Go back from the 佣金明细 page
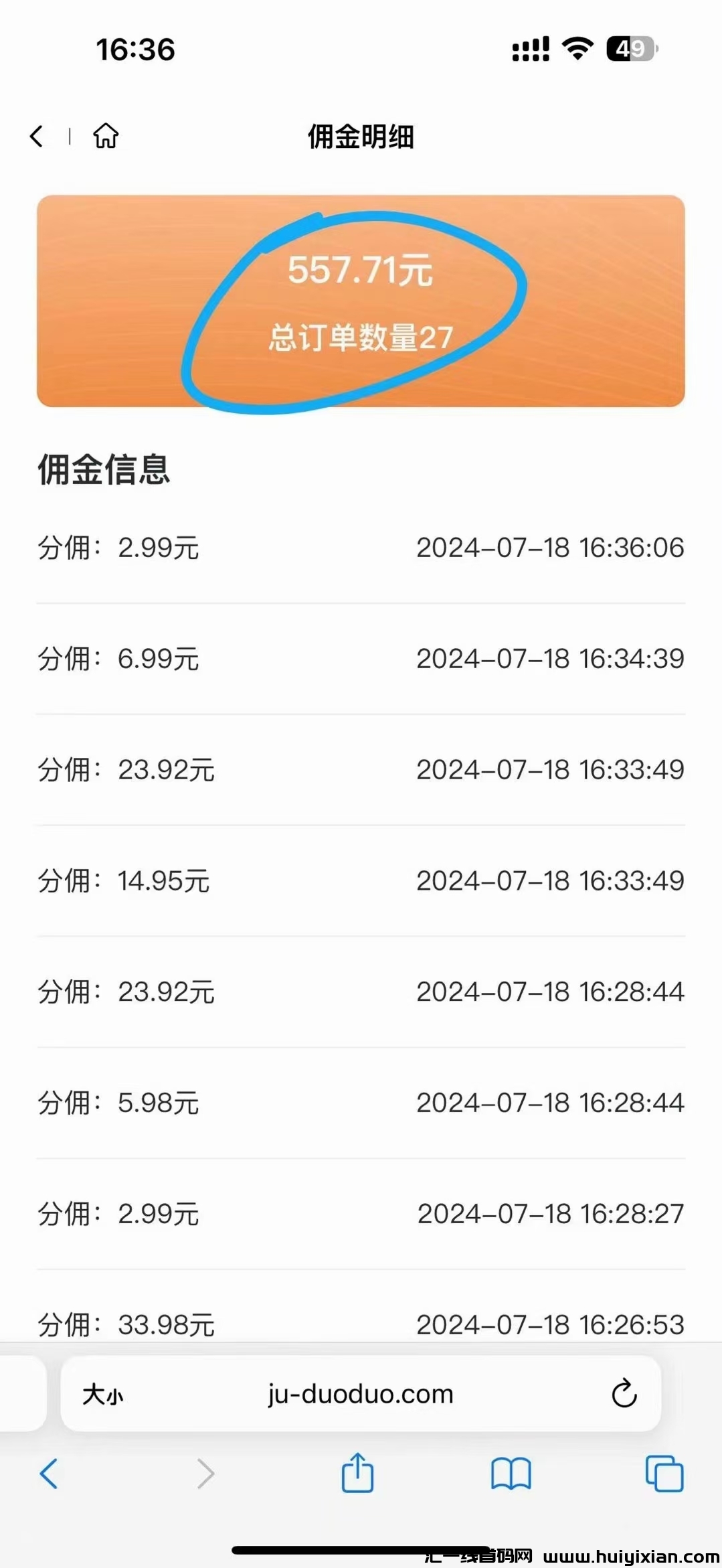The height and width of the screenshot is (1568, 722). coord(37,137)
